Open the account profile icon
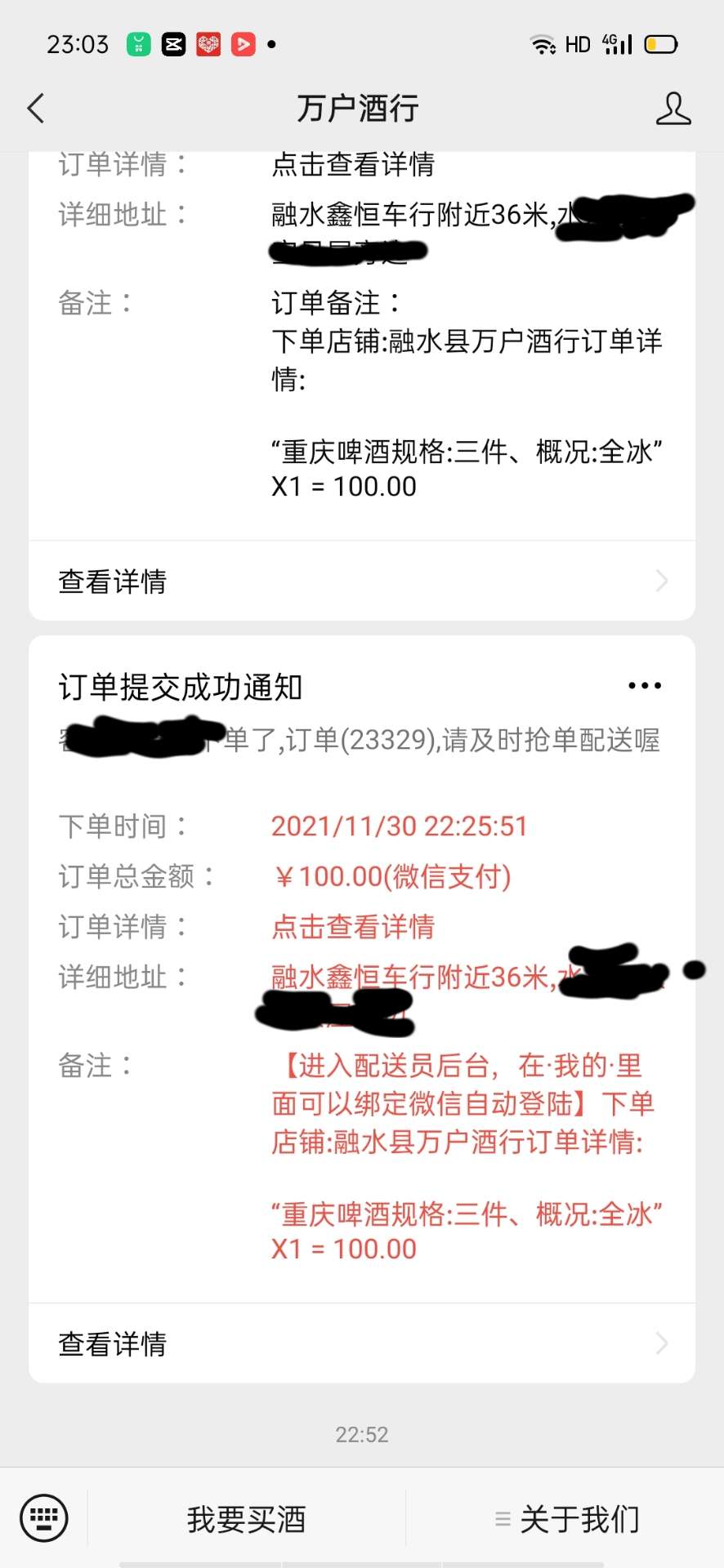Screen dimensions: 724x1568 point(673,108)
